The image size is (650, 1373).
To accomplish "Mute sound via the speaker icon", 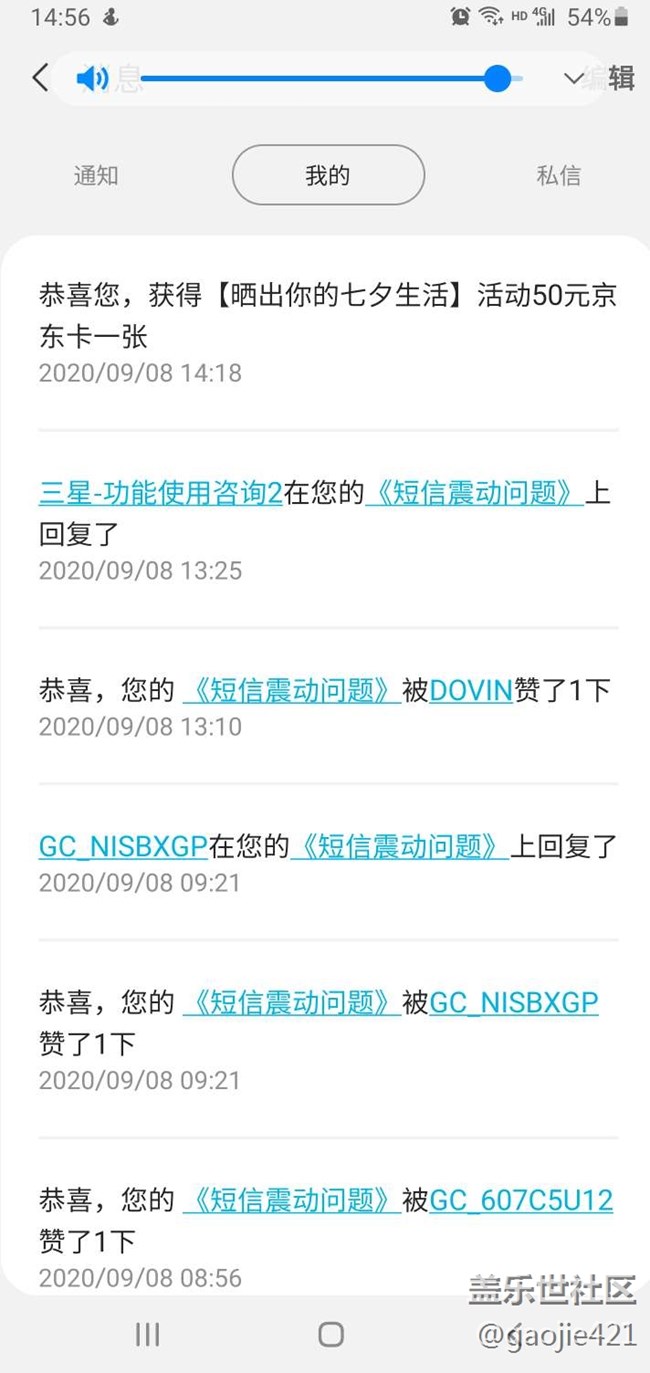I will [x=92, y=78].
